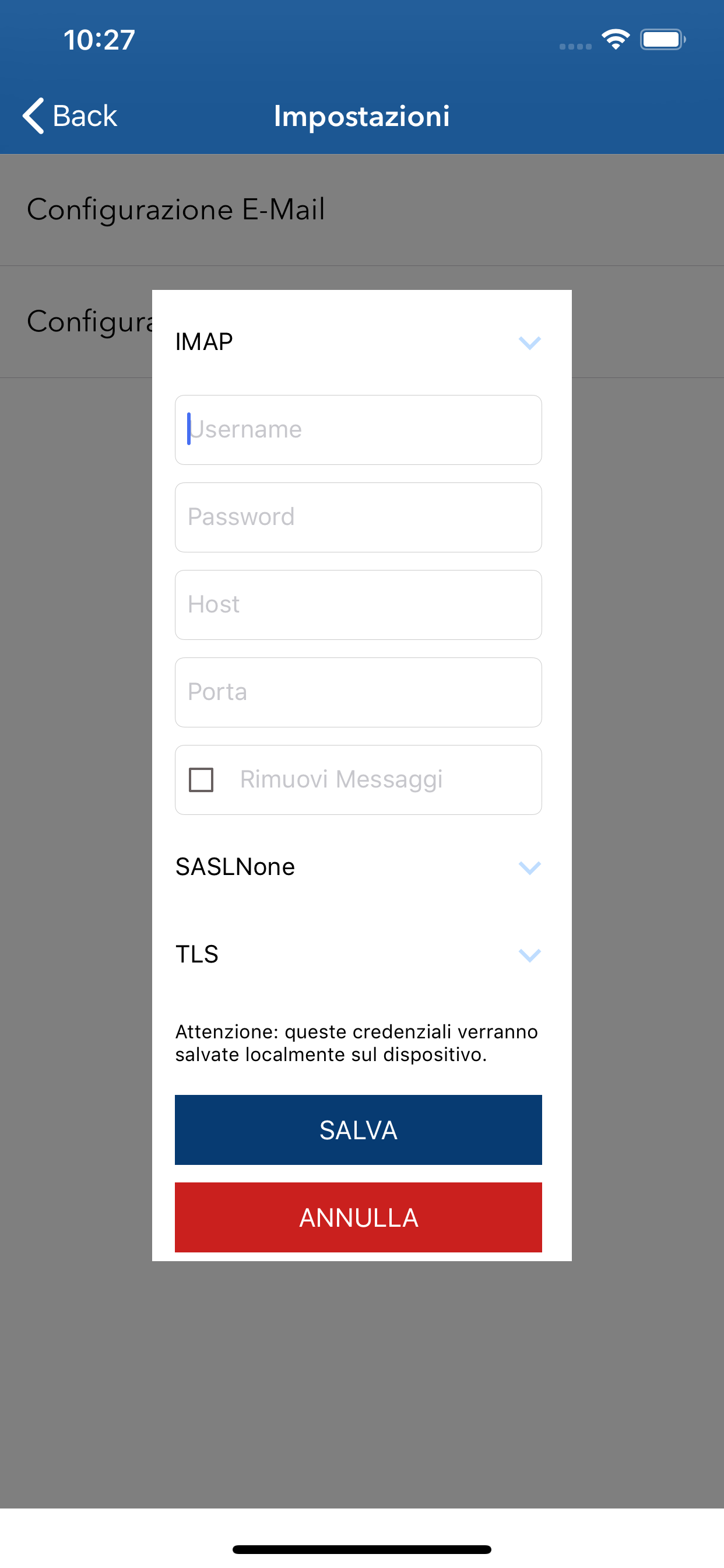Screen dimensions: 724x1568
Task: Focus the Username field
Action: point(359,430)
